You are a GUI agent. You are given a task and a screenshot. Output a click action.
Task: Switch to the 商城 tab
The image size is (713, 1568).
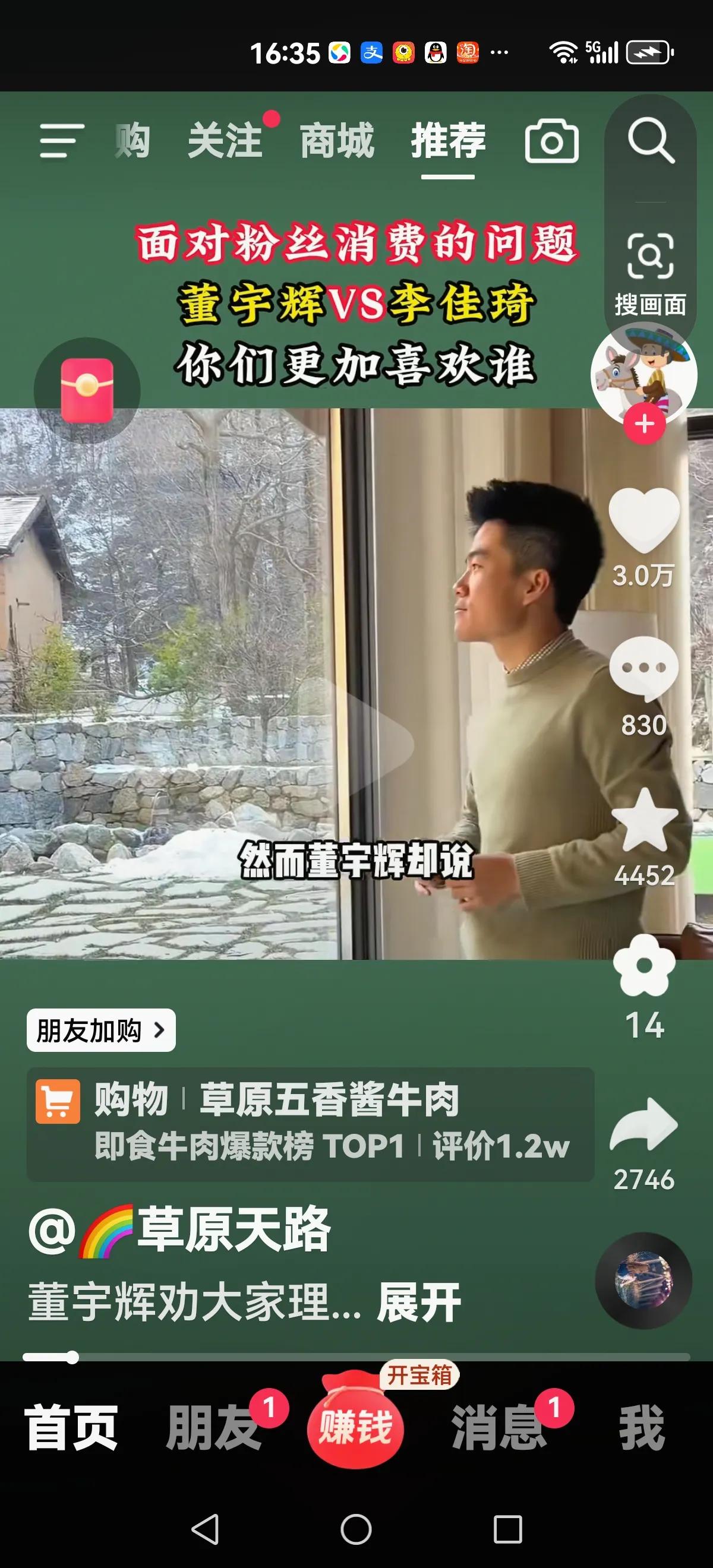coord(337,141)
